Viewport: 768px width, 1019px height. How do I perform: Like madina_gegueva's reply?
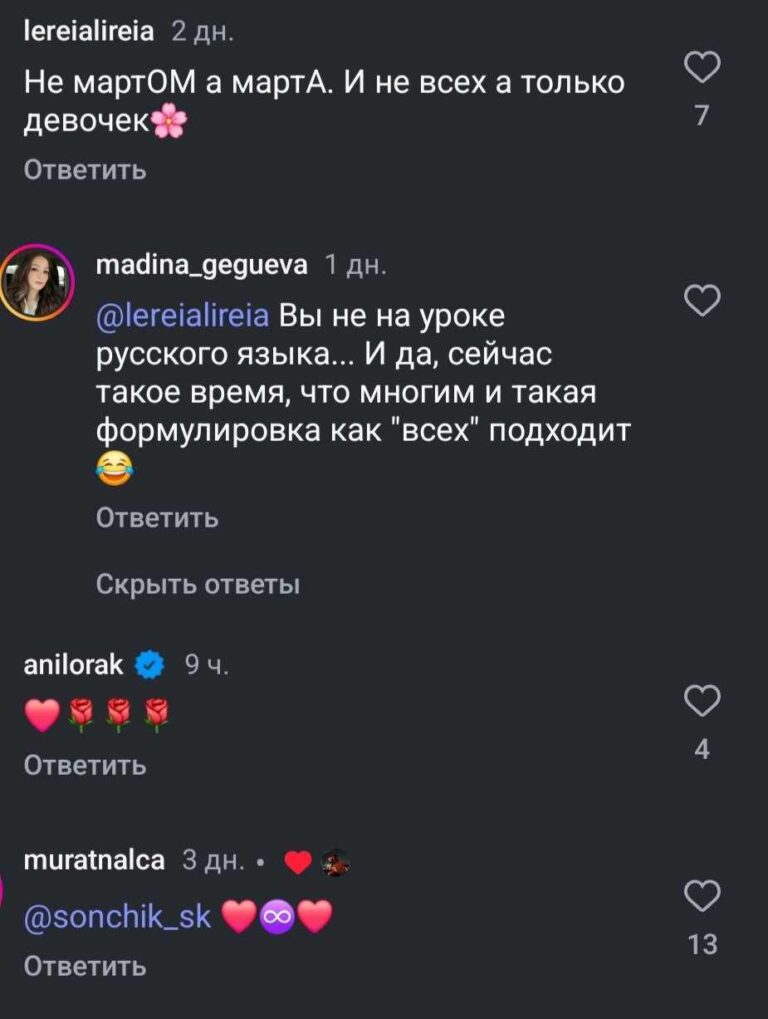tap(702, 297)
